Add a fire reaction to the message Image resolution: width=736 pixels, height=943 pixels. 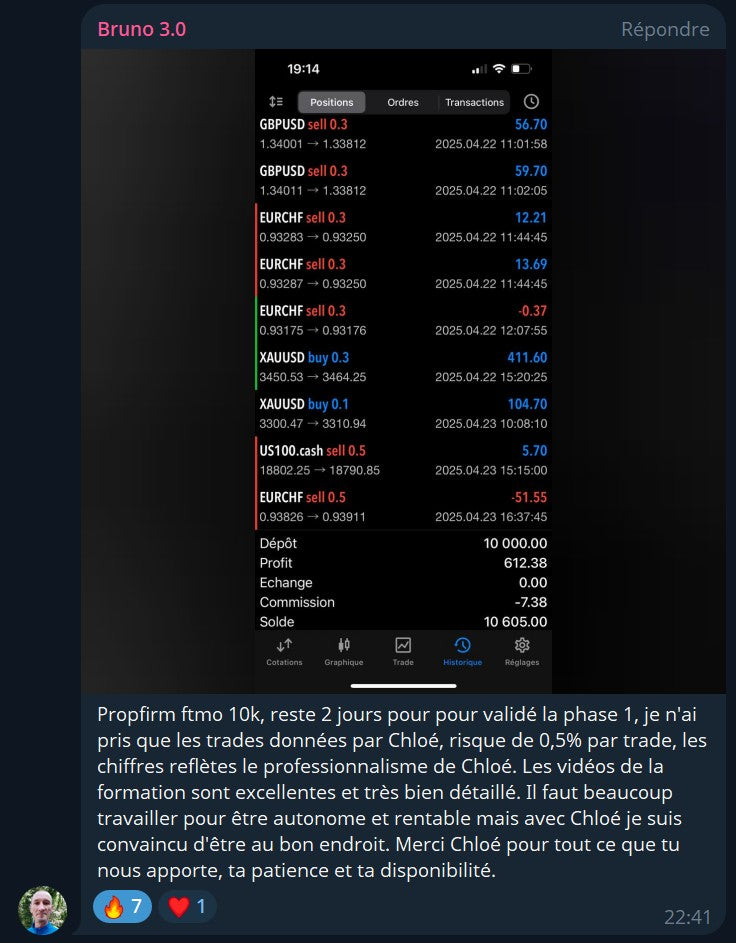tap(124, 907)
